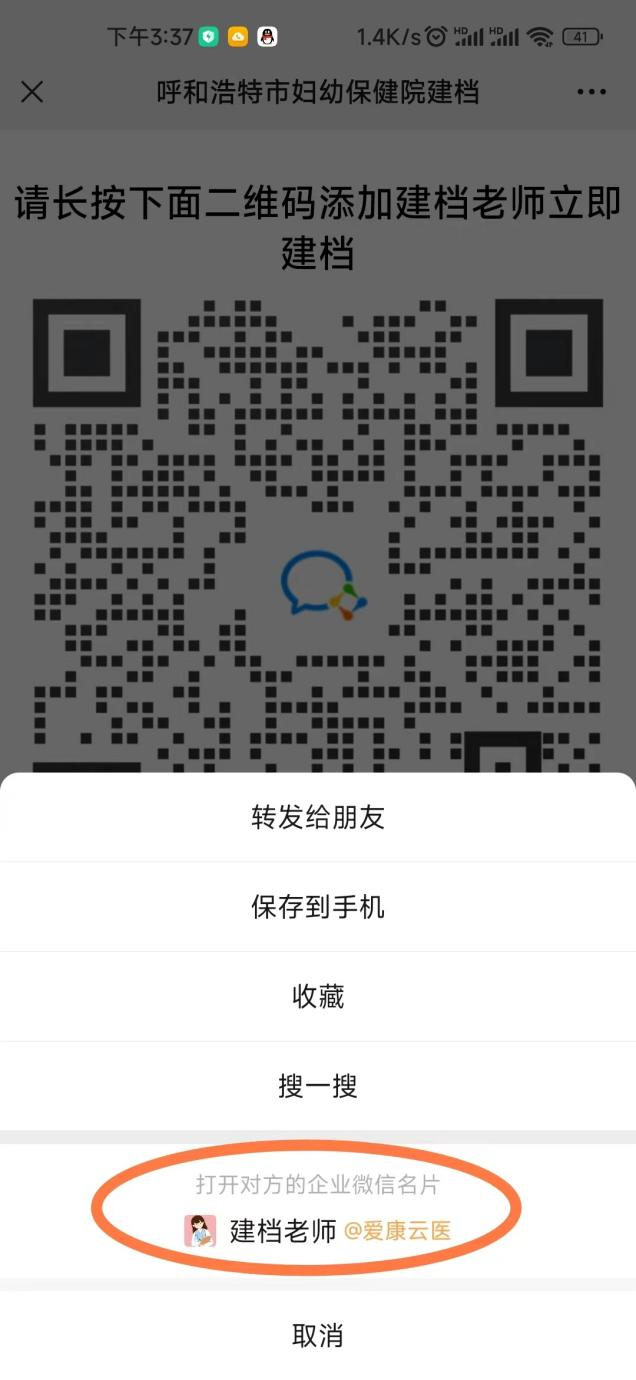Viewport: 636px width, 1380px height.
Task: Close the page with the X icon
Action: tap(32, 93)
